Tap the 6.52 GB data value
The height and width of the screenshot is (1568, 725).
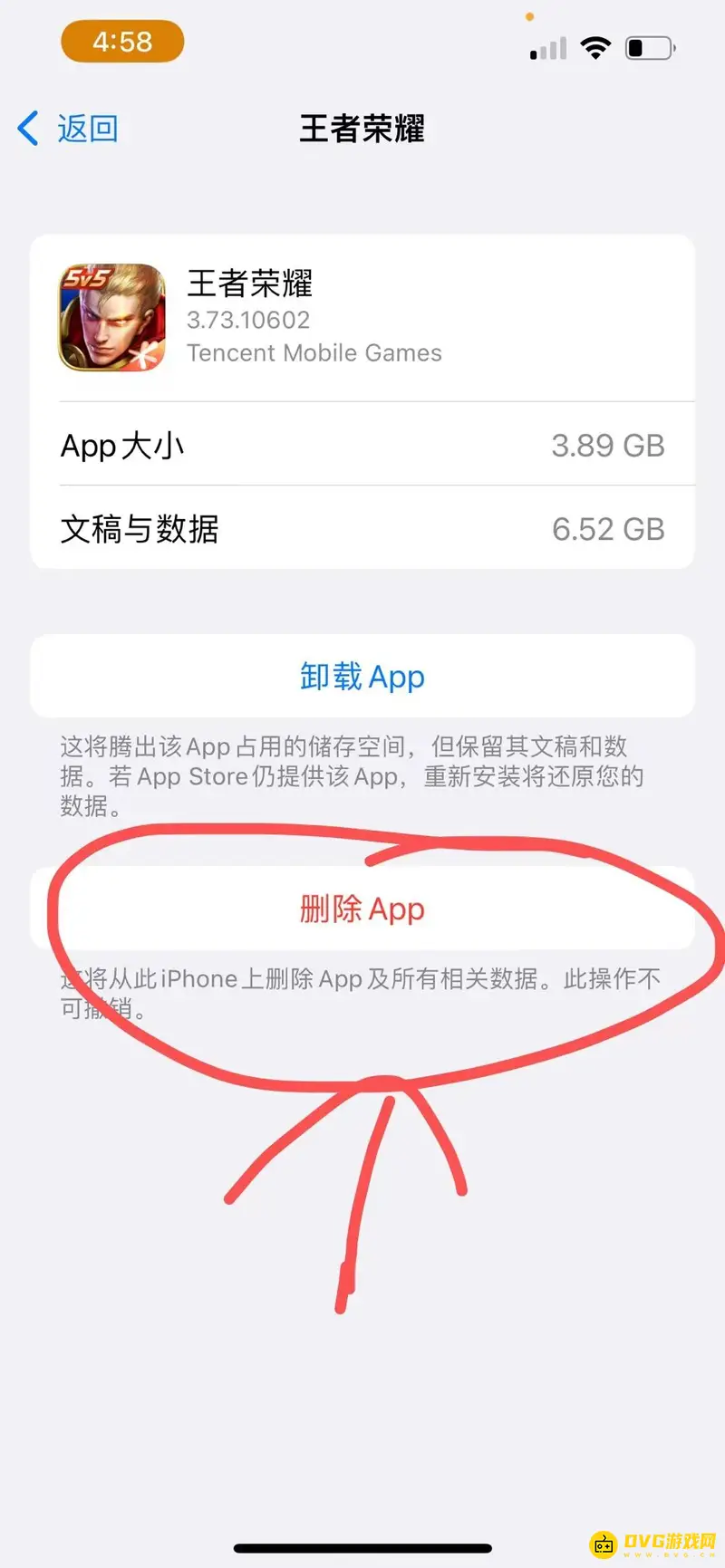[x=608, y=530]
